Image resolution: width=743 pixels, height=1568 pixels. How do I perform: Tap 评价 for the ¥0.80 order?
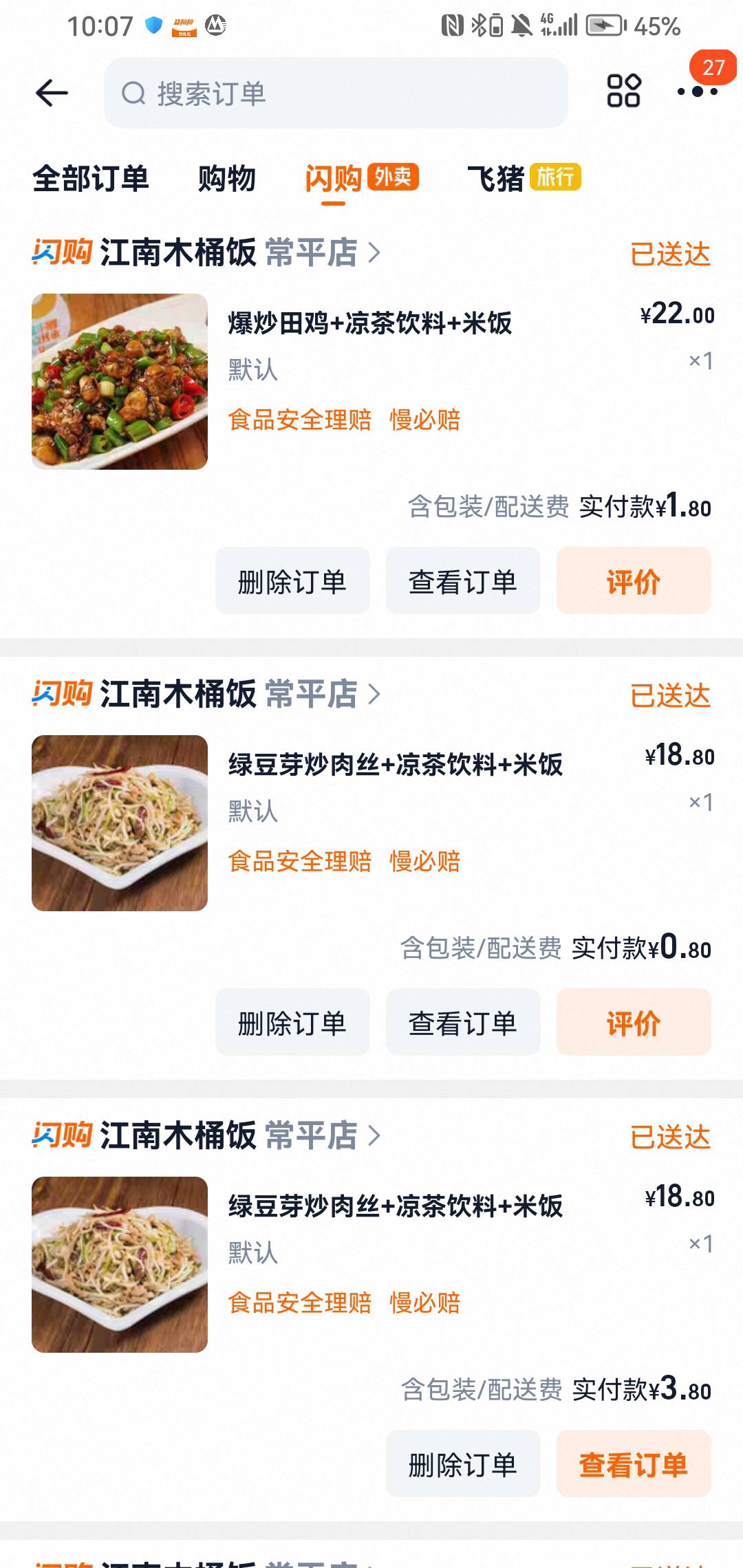(634, 1022)
